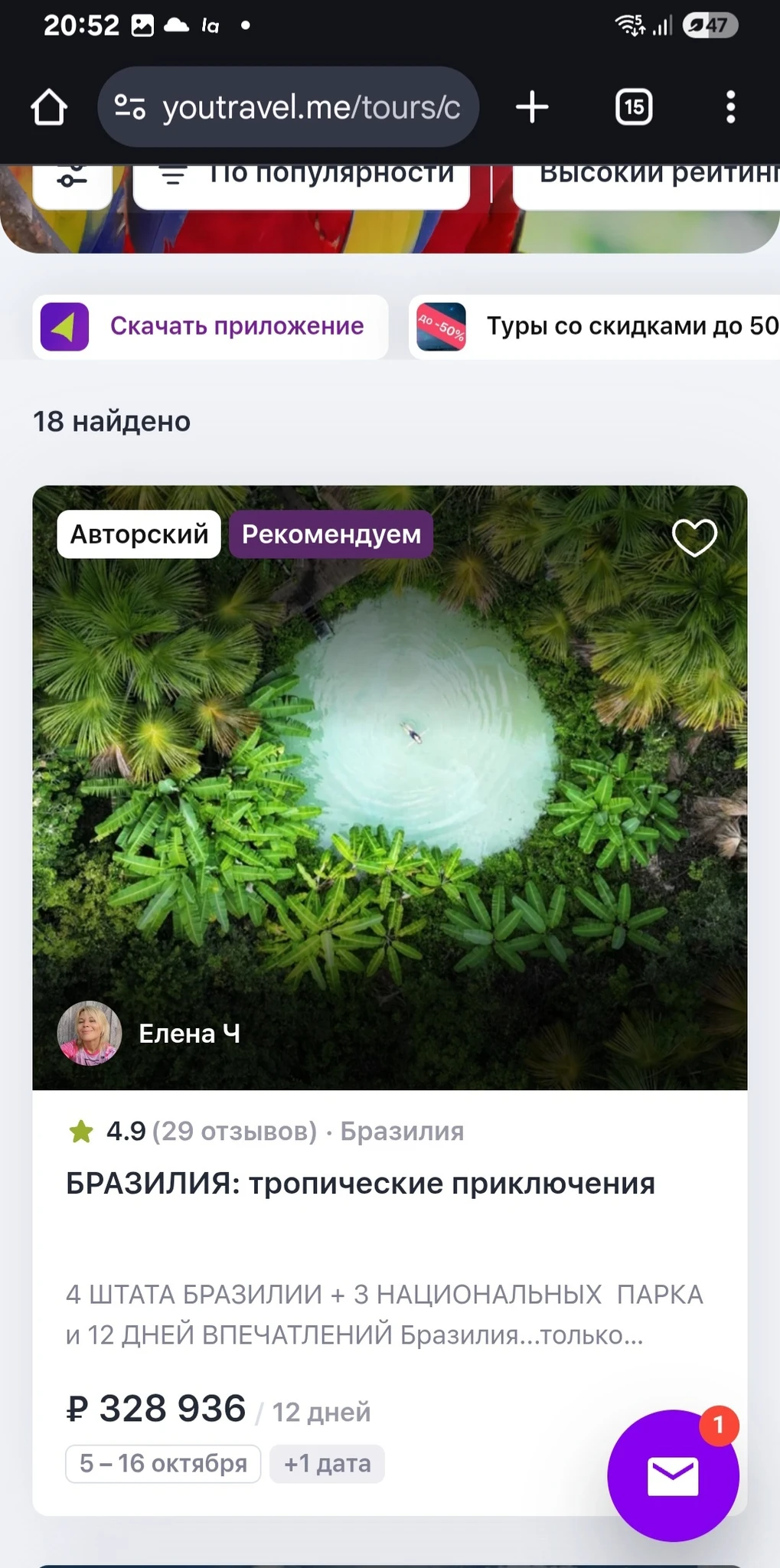Show the 15 open tabs
This screenshot has height=1568, width=780.
[634, 106]
